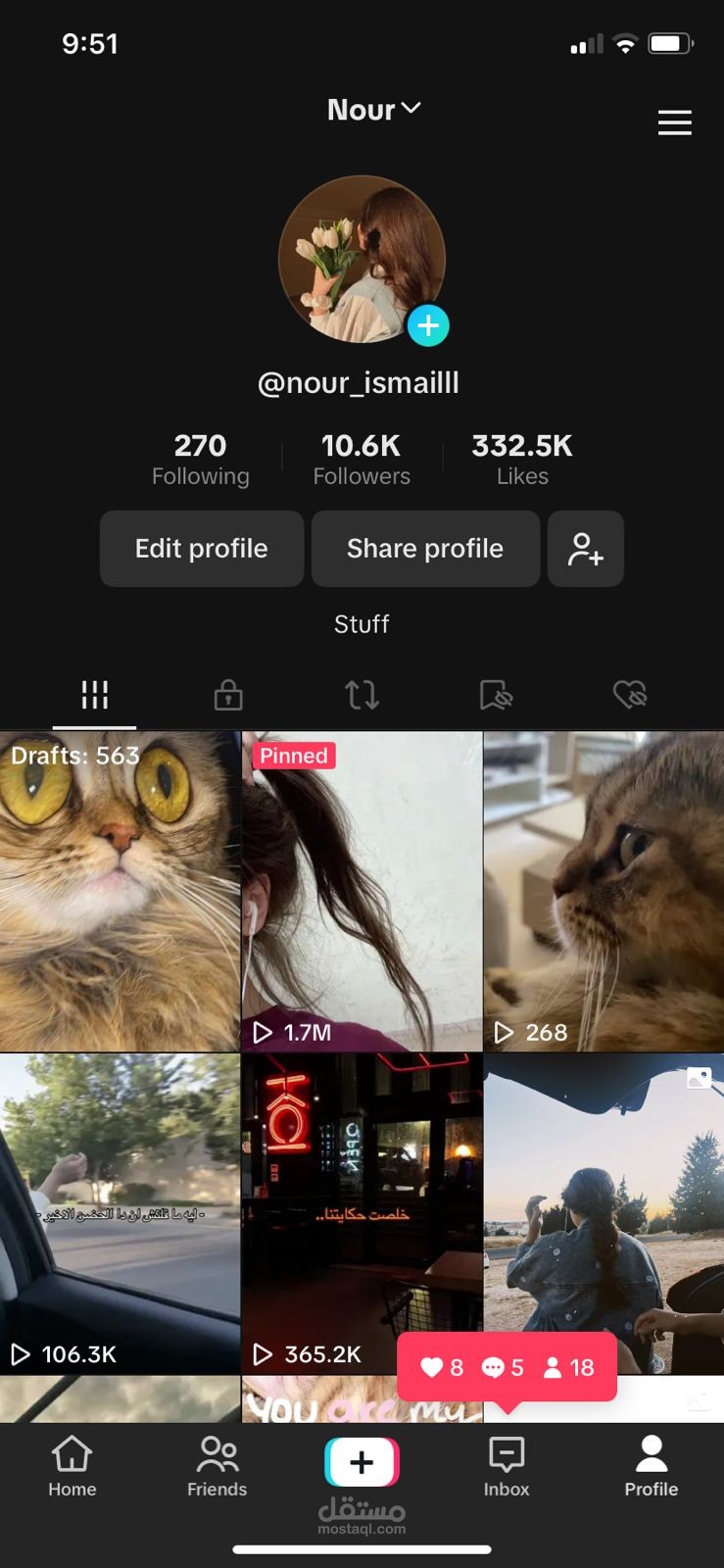Go to the Home tab
724x1568 pixels.
(72, 1466)
